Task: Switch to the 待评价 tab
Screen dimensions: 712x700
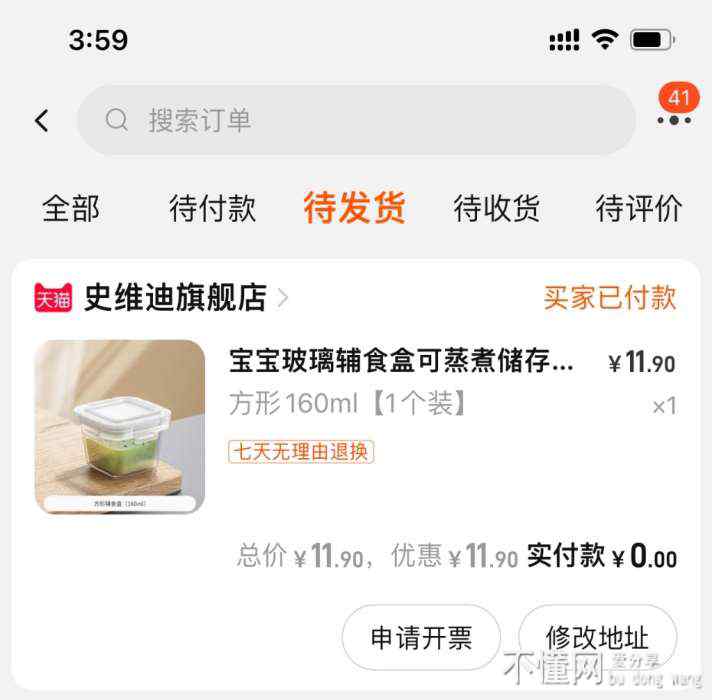Action: pos(638,209)
